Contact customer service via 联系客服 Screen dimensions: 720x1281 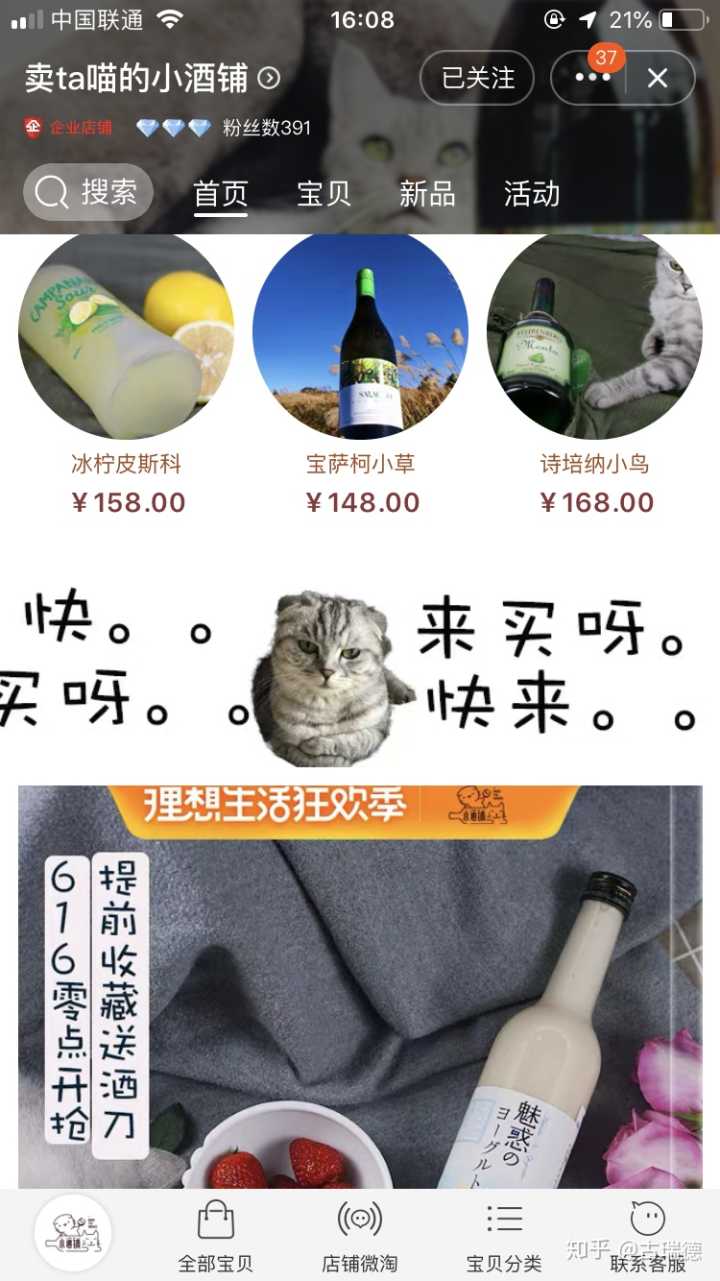click(648, 1236)
